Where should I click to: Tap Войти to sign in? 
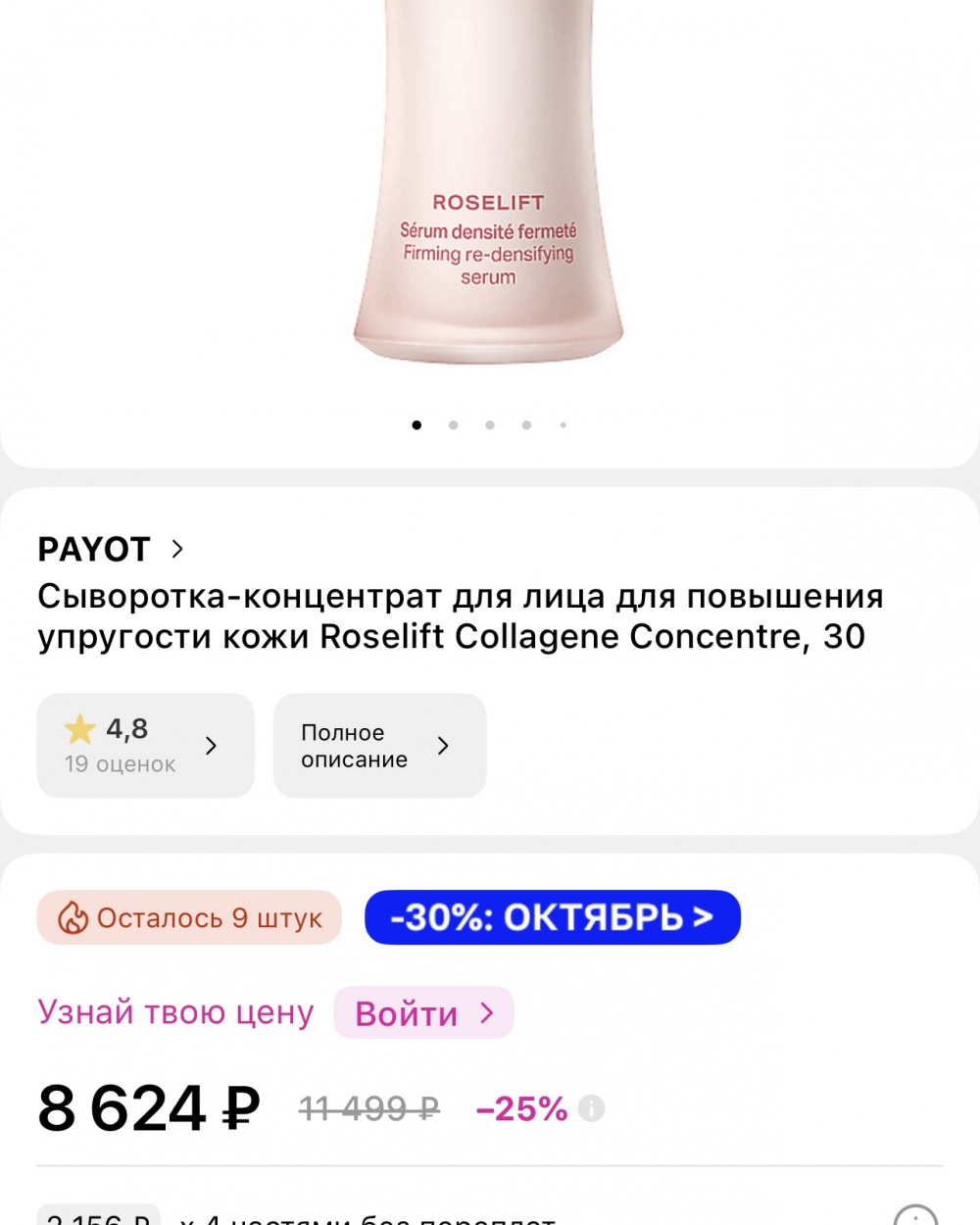(423, 1013)
